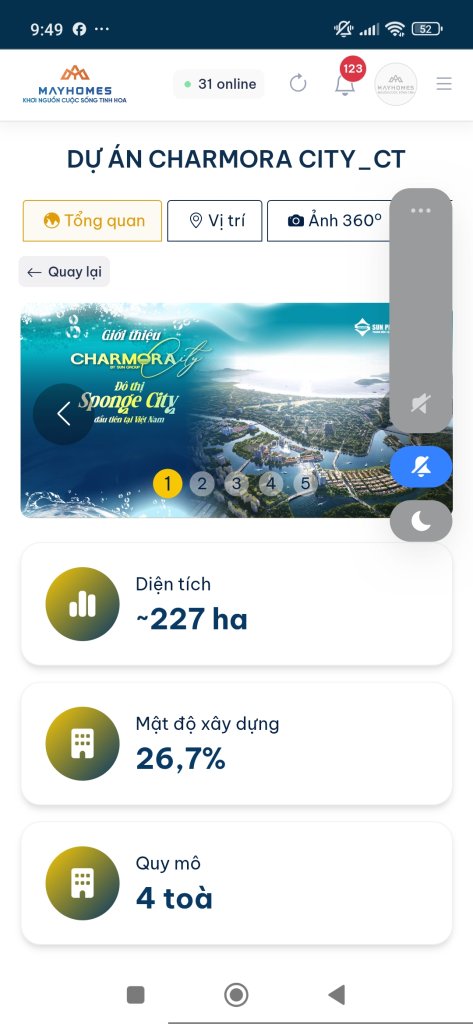
Task: Tap the system home button
Action: click(x=236, y=995)
